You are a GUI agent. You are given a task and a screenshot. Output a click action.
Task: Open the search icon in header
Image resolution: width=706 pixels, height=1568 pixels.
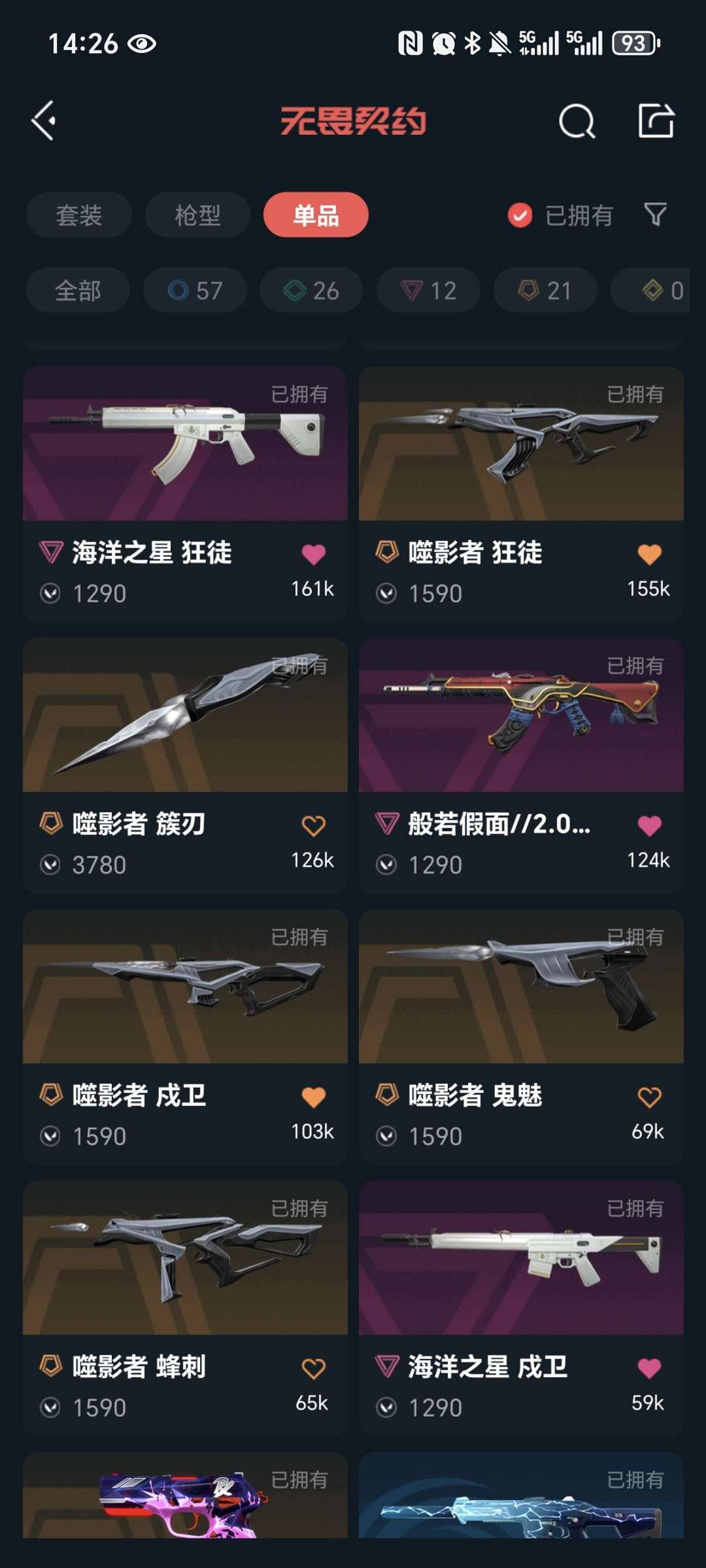pos(577,122)
